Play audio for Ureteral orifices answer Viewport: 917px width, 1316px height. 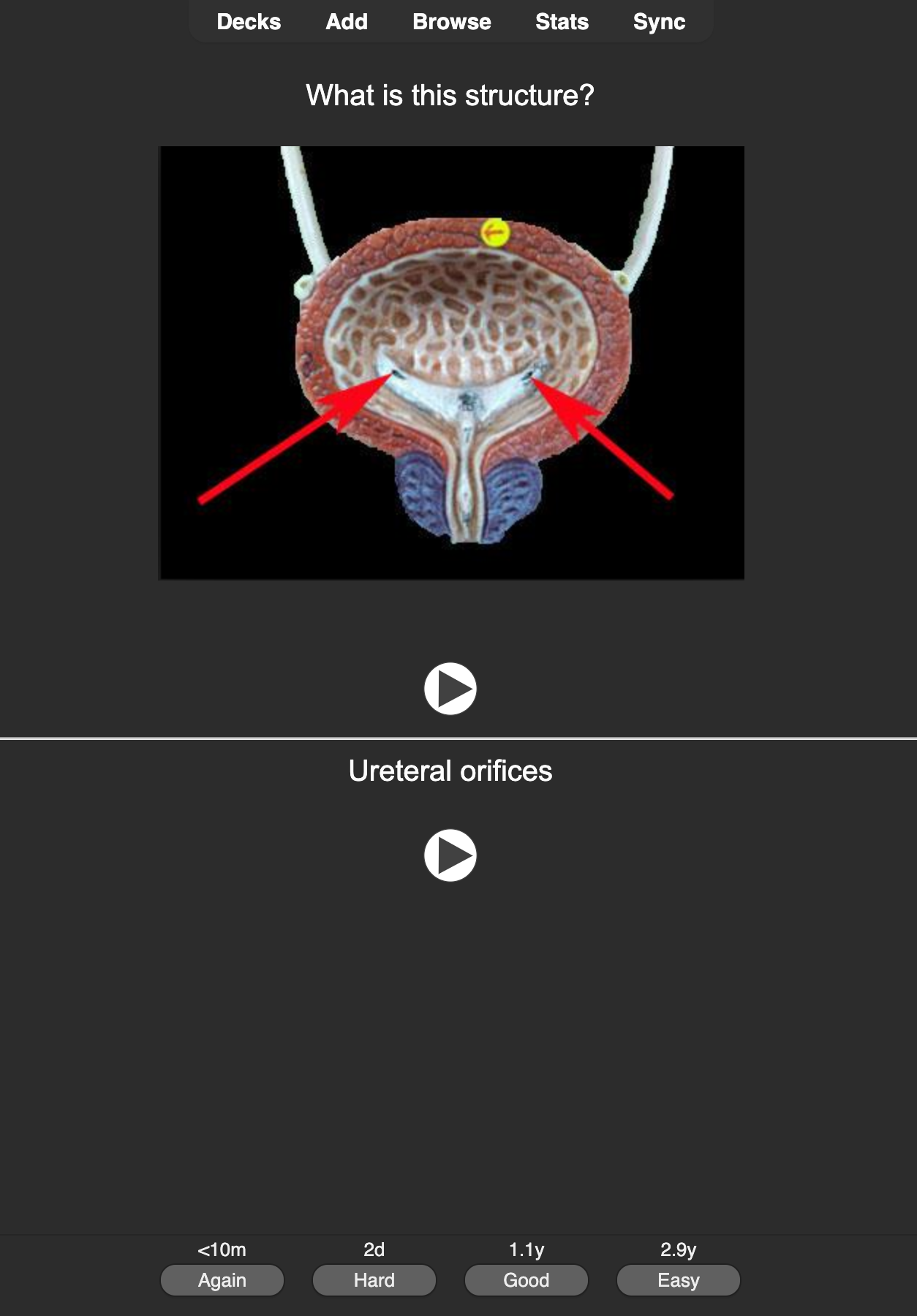tap(450, 855)
